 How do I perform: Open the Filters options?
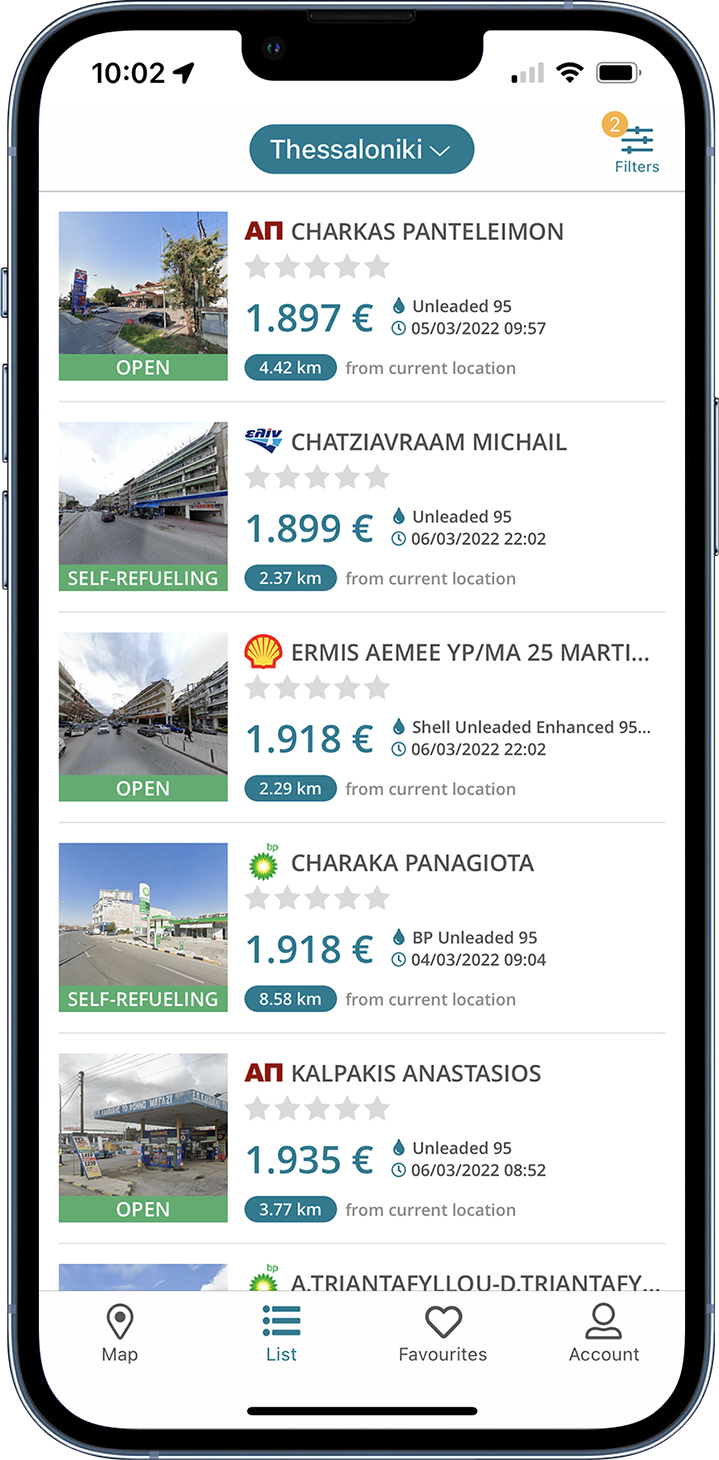pyautogui.click(x=636, y=148)
